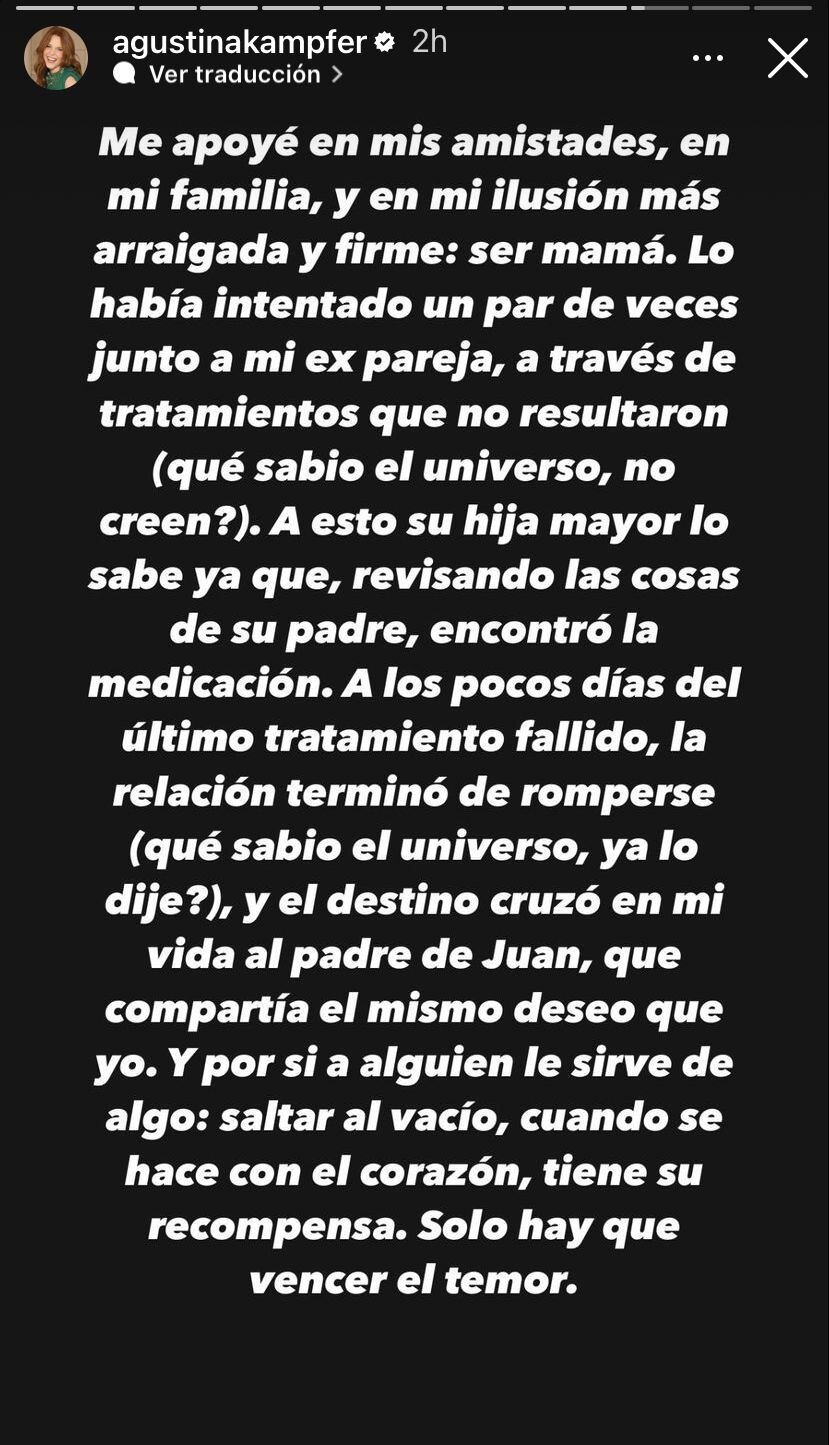Tap the agustinakampfer username
This screenshot has width=829, height=1445.
(x=240, y=42)
